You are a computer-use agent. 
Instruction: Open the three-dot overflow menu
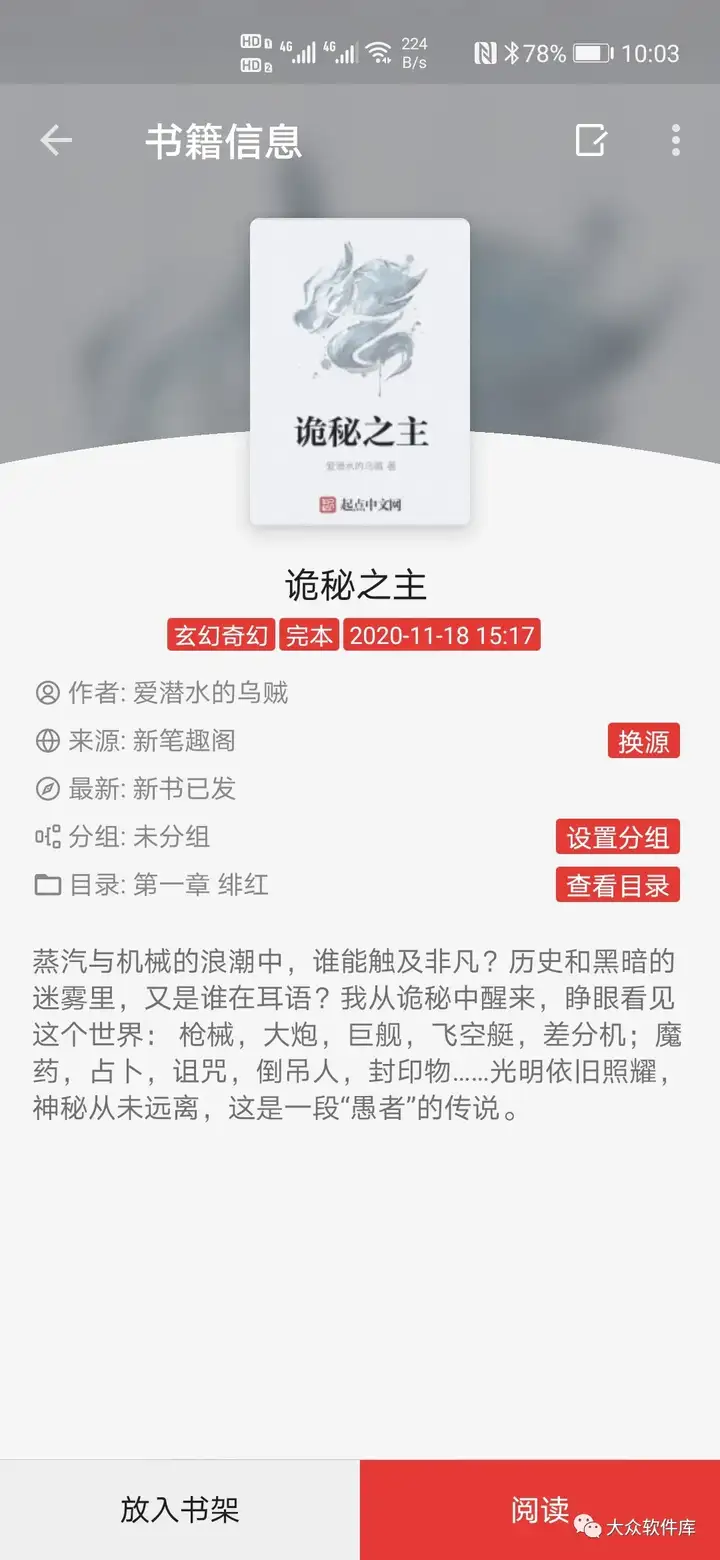click(x=676, y=141)
